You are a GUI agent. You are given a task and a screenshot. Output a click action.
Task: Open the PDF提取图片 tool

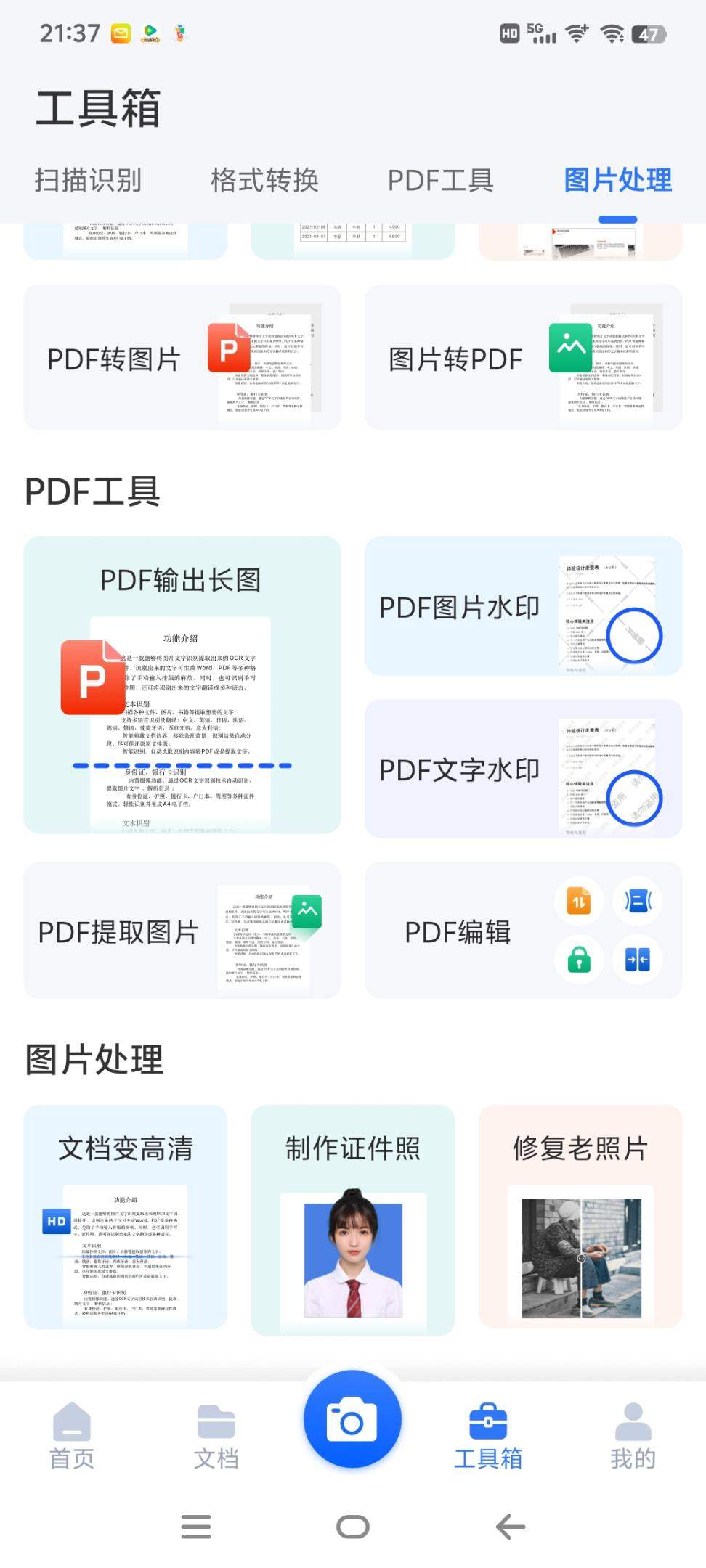tap(182, 931)
